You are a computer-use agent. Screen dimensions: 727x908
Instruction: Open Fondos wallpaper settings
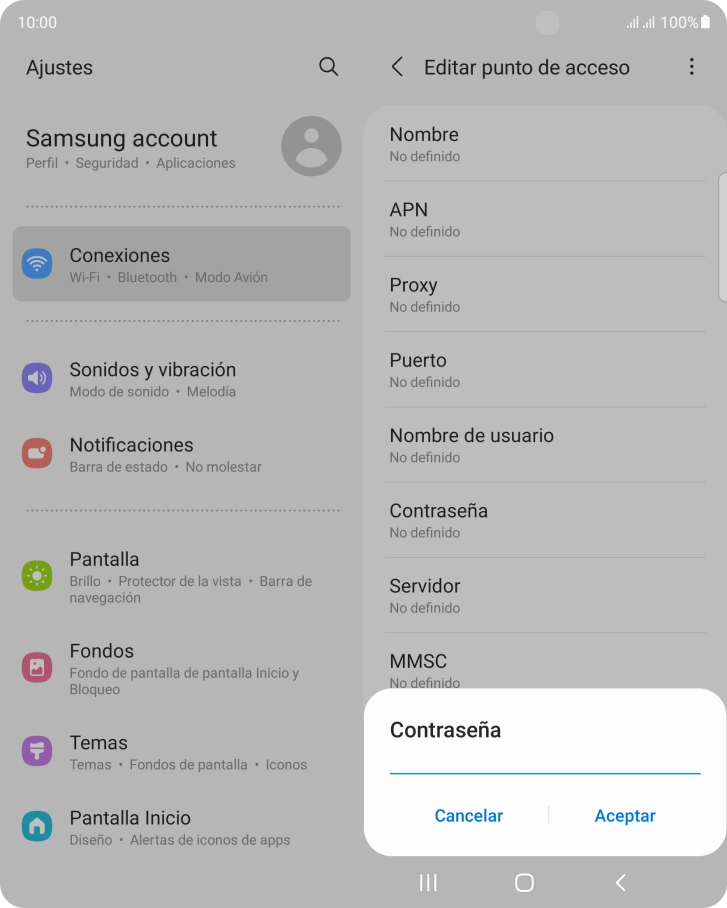click(181, 668)
